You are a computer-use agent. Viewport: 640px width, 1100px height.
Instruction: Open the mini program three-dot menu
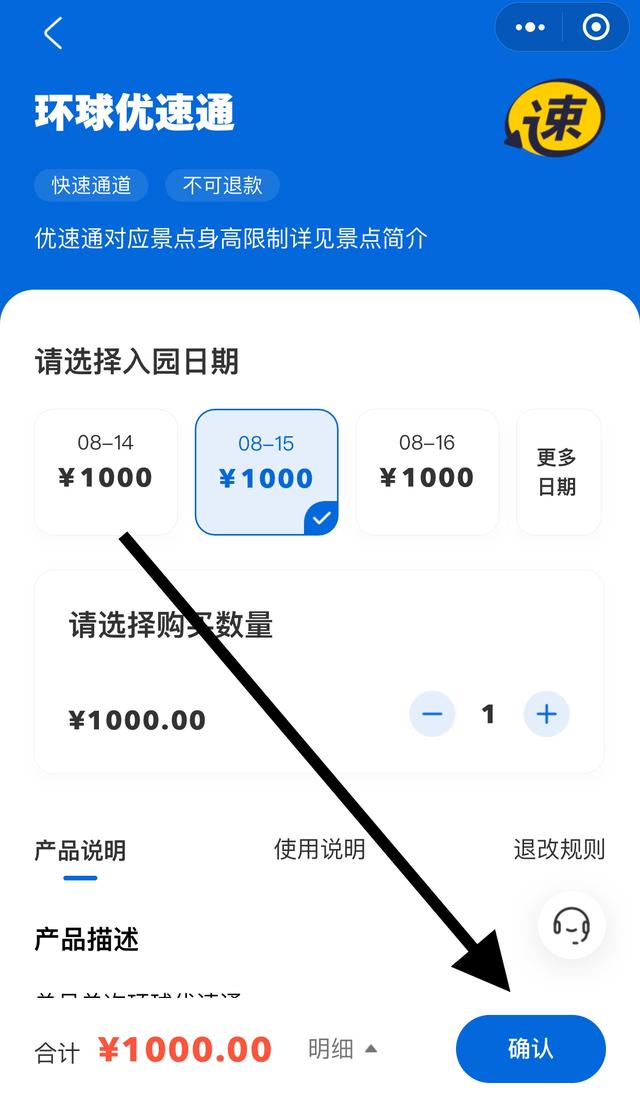coord(530,28)
